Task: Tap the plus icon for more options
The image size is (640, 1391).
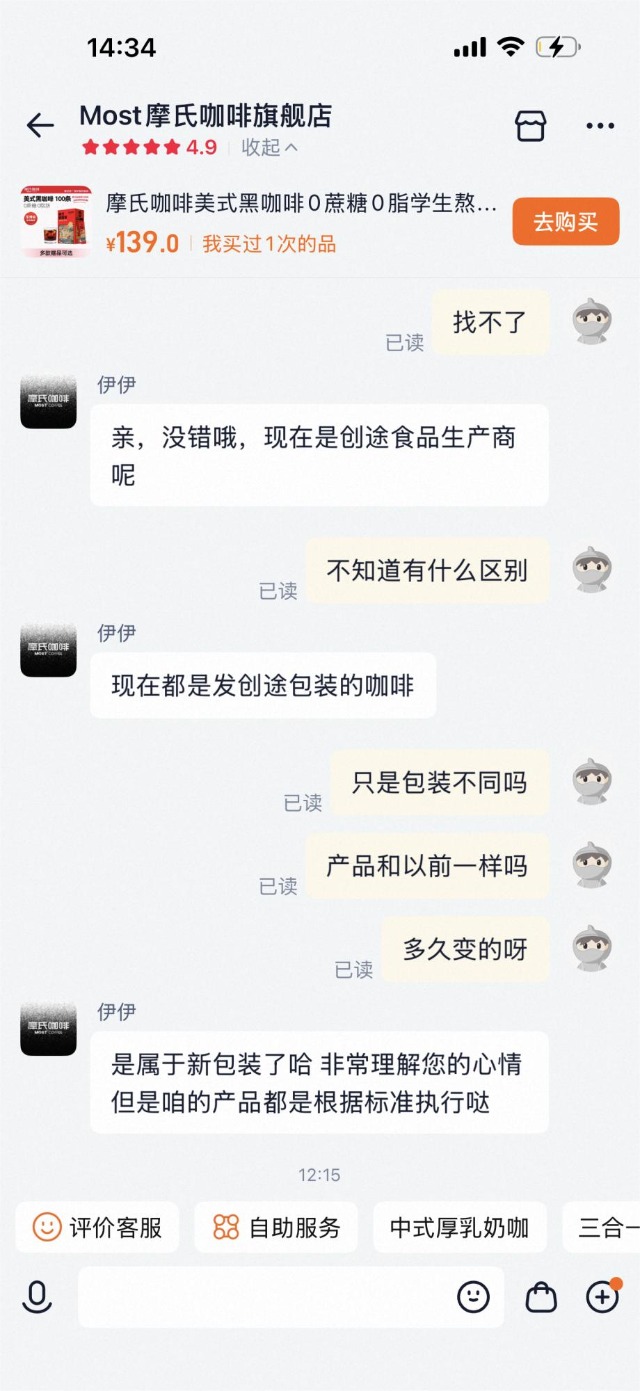Action: coord(602,1297)
